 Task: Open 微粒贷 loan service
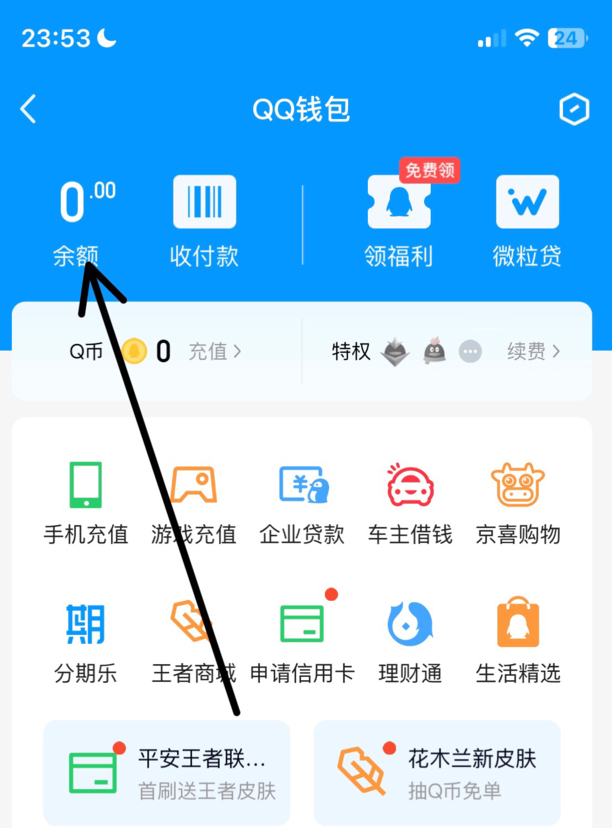pos(527,222)
